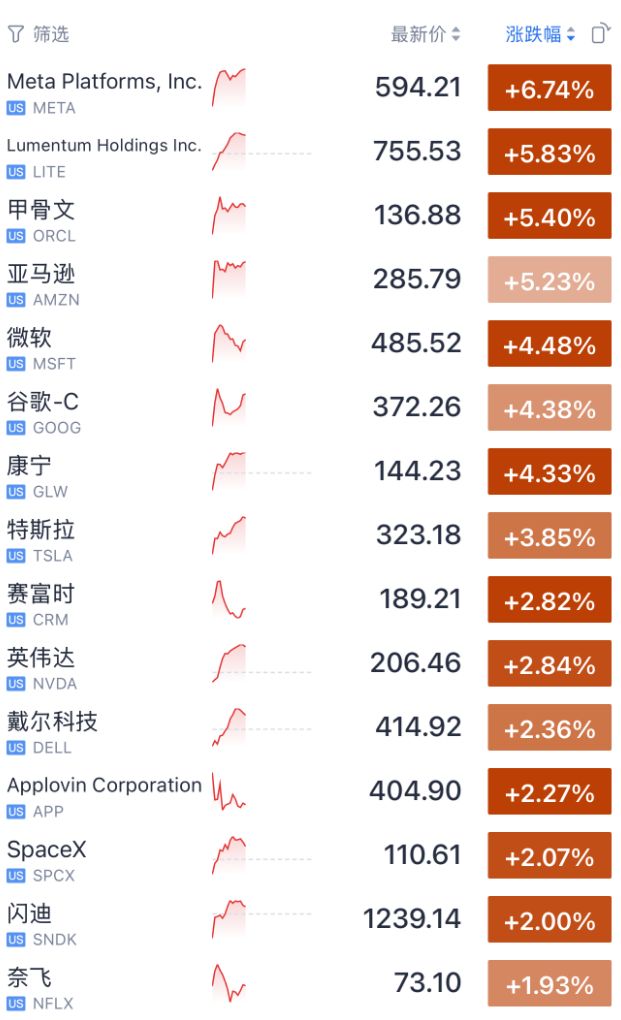
Task: Open the 筛选 filter option
Action: tap(38, 34)
